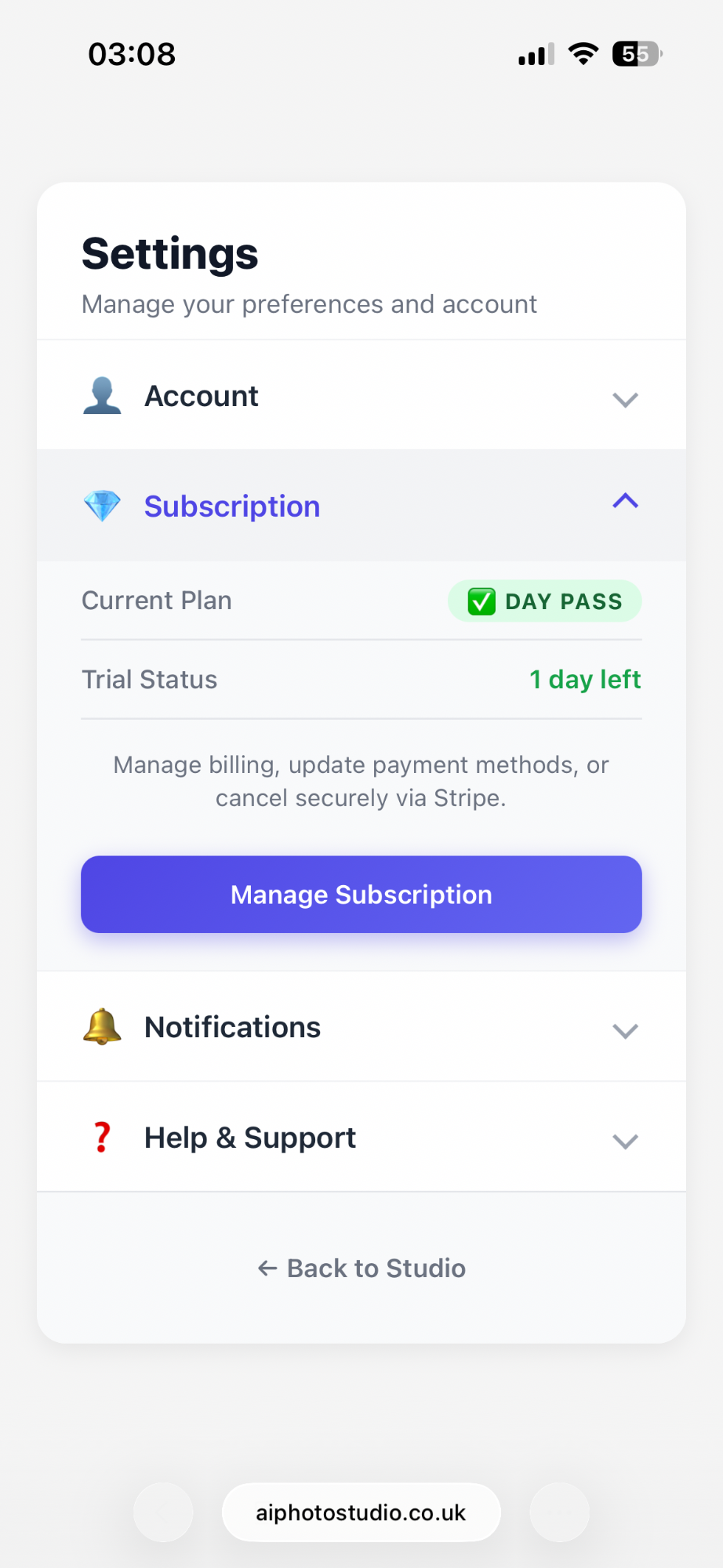
Task: Expand the Account section
Action: pyautogui.click(x=361, y=397)
